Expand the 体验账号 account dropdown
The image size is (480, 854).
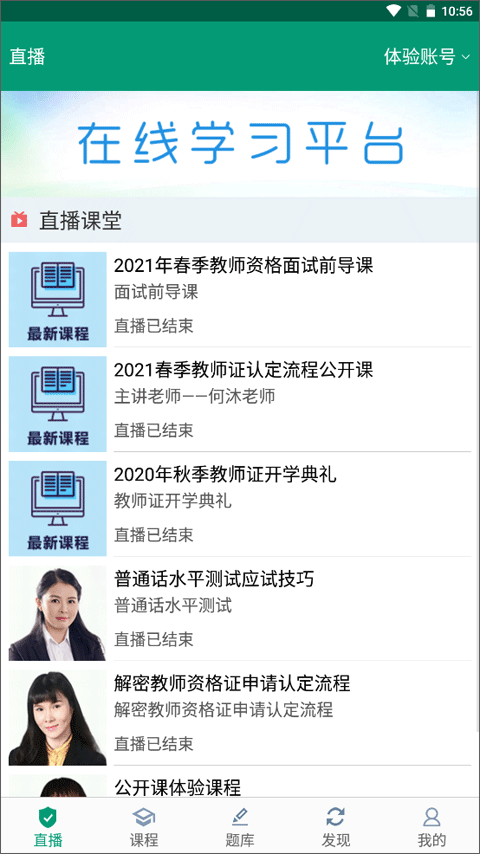(x=427, y=57)
